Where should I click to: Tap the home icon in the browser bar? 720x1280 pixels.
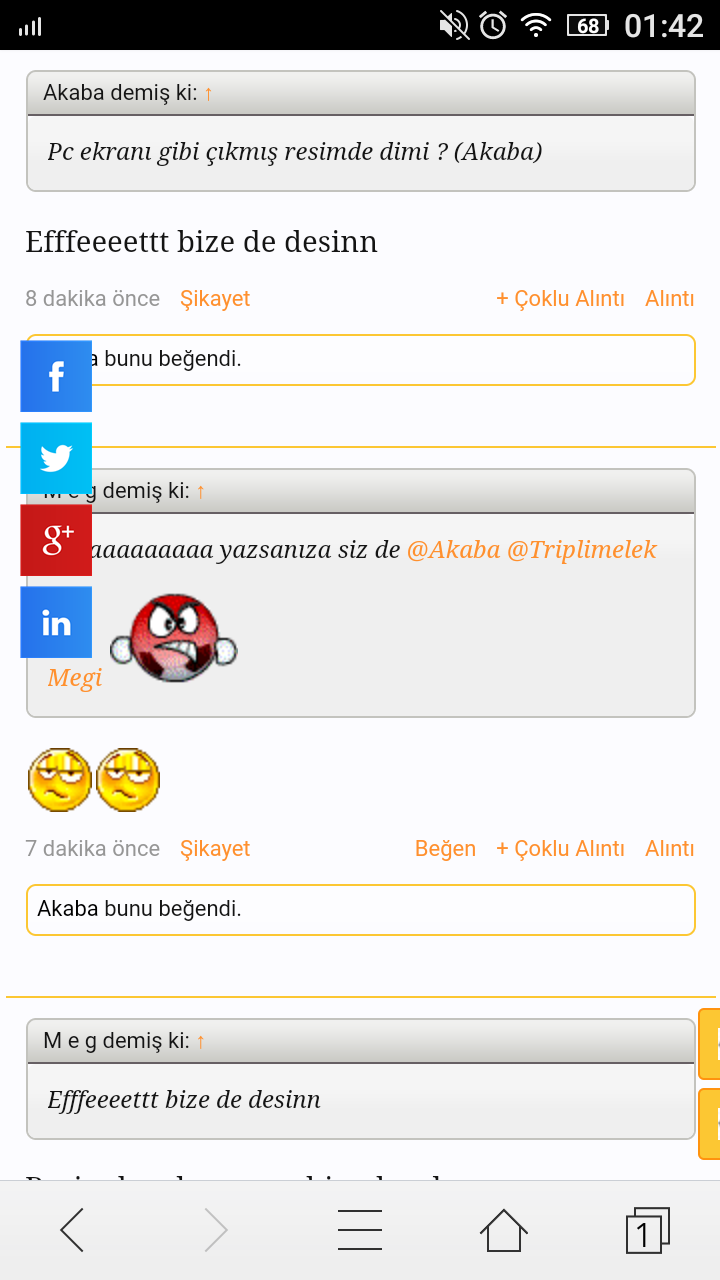(x=504, y=1229)
